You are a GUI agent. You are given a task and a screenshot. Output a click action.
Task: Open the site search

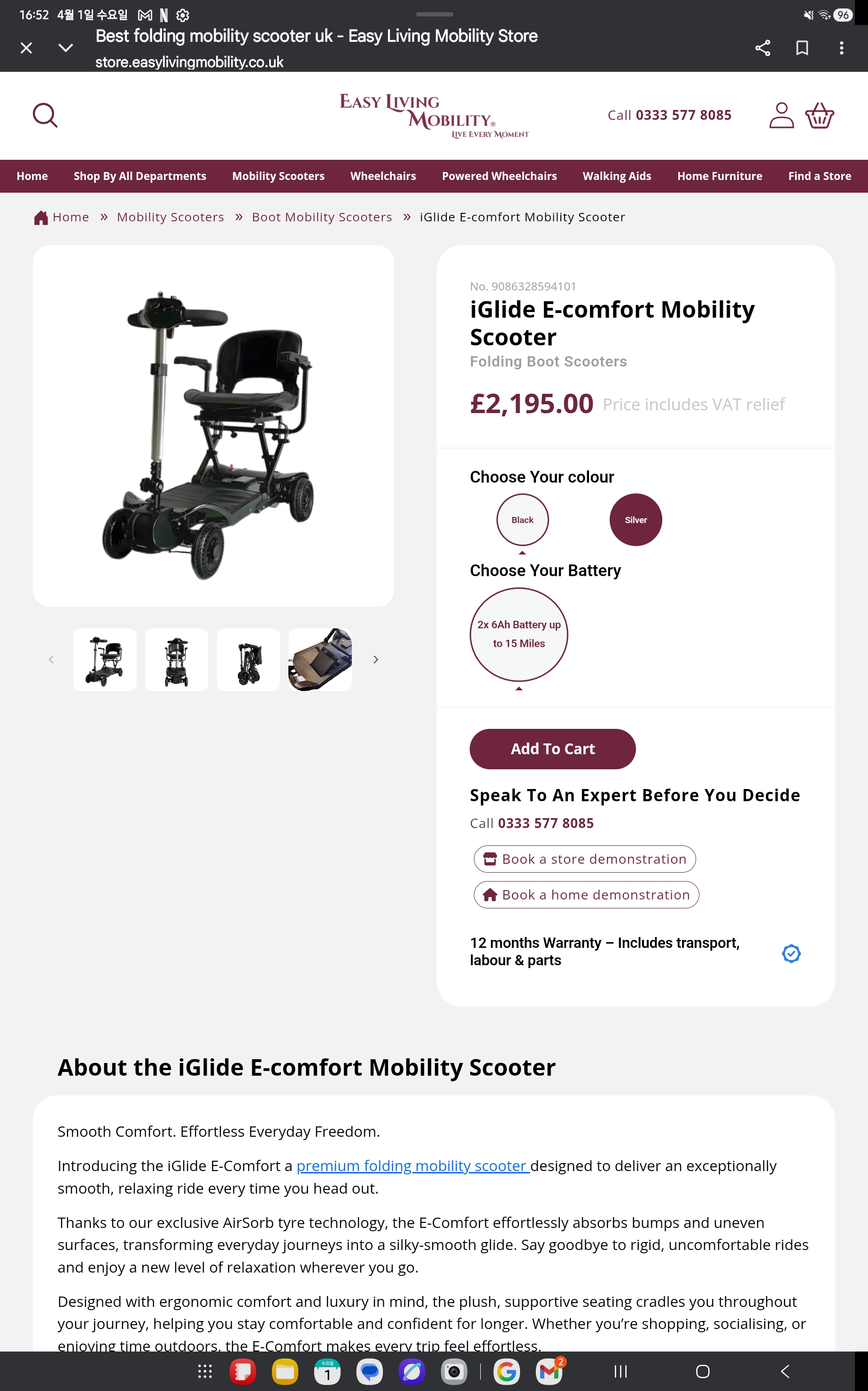pyautogui.click(x=45, y=115)
